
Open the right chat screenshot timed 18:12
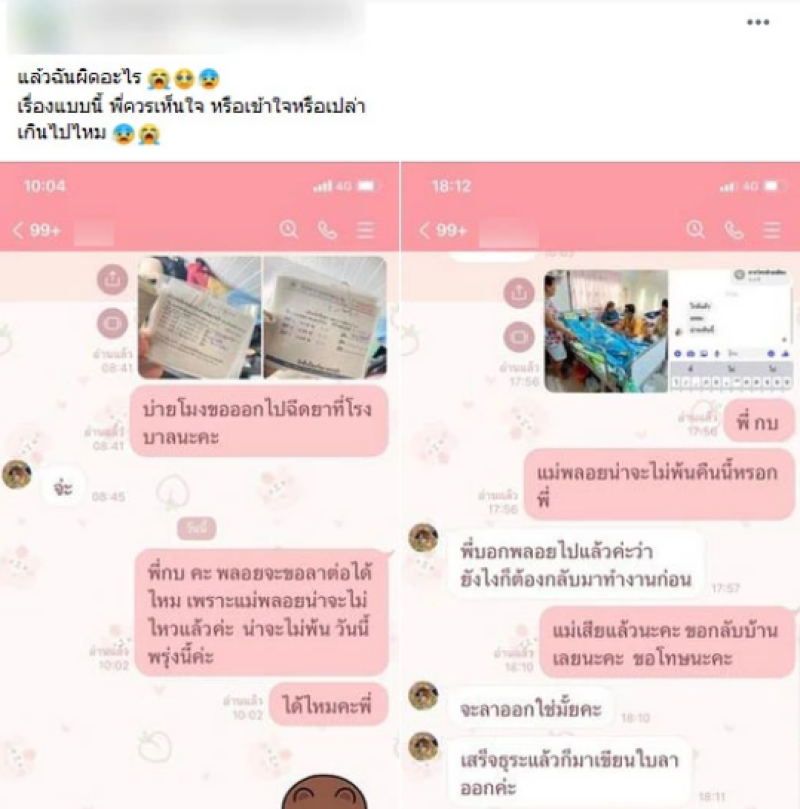pyautogui.click(x=601, y=485)
